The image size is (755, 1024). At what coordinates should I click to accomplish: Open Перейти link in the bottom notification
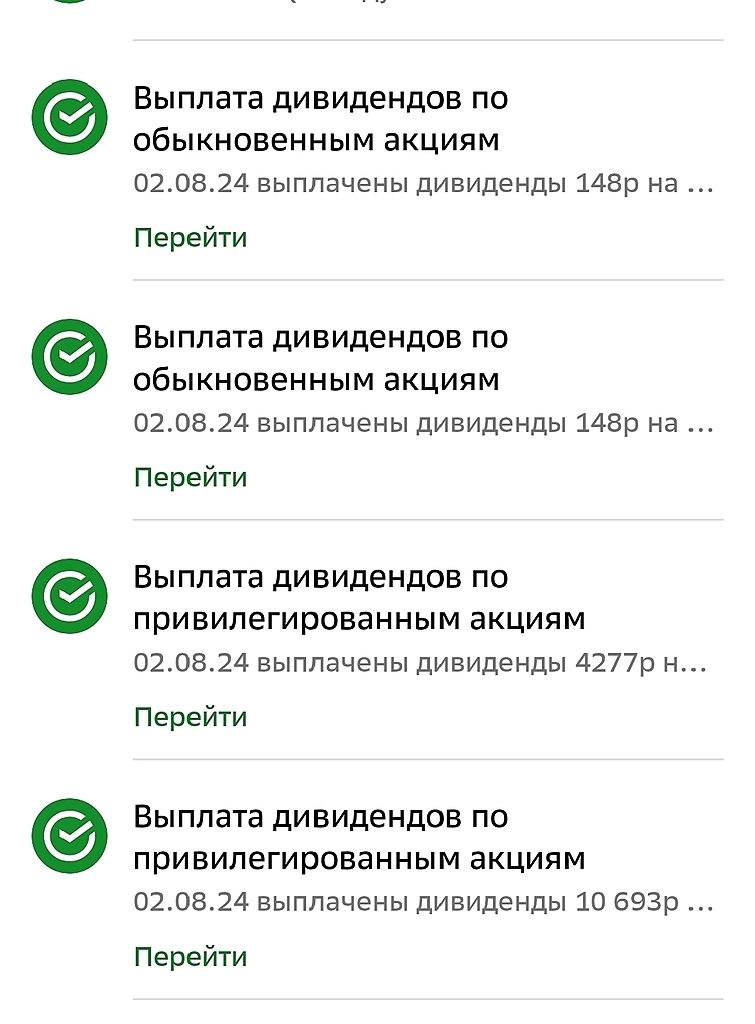(x=190, y=956)
